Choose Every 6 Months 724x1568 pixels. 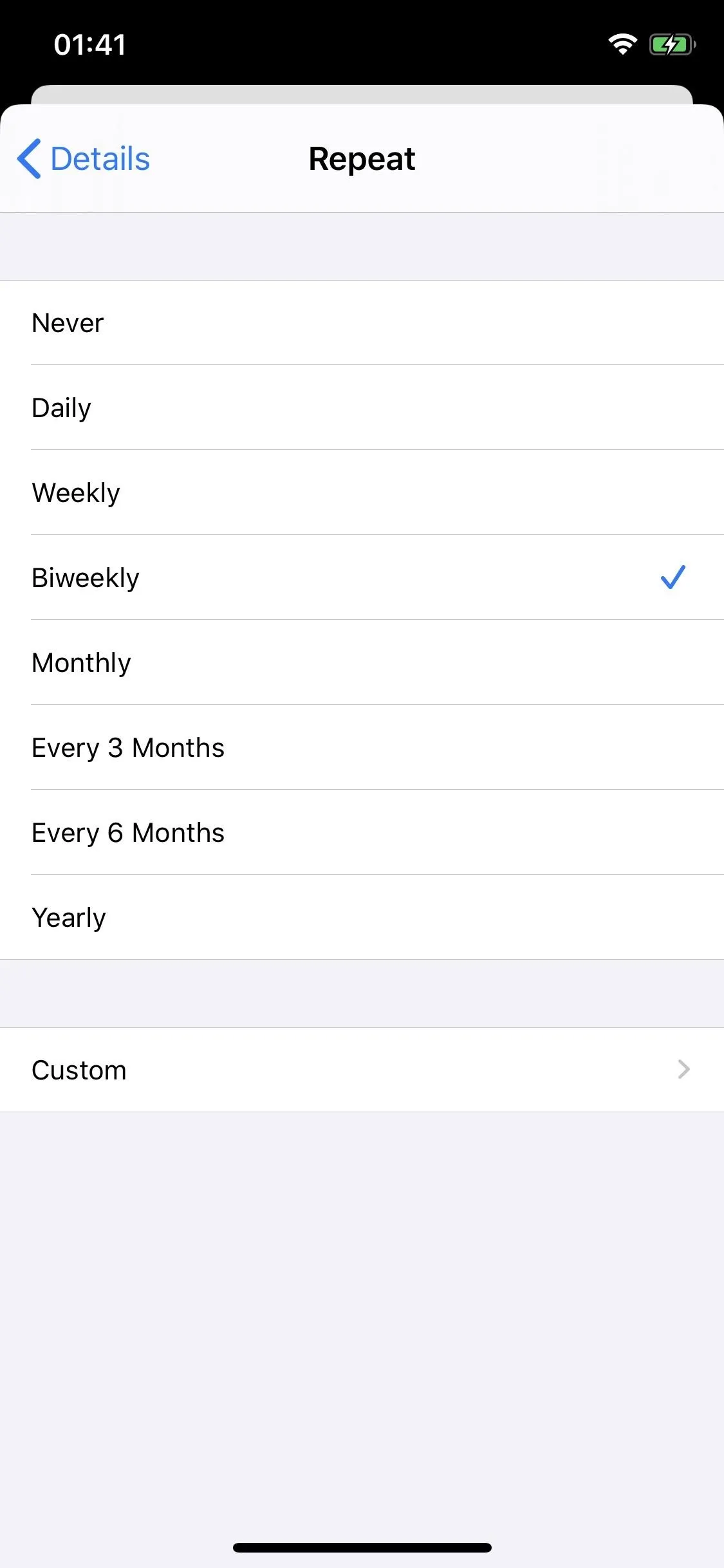pyautogui.click(x=362, y=832)
